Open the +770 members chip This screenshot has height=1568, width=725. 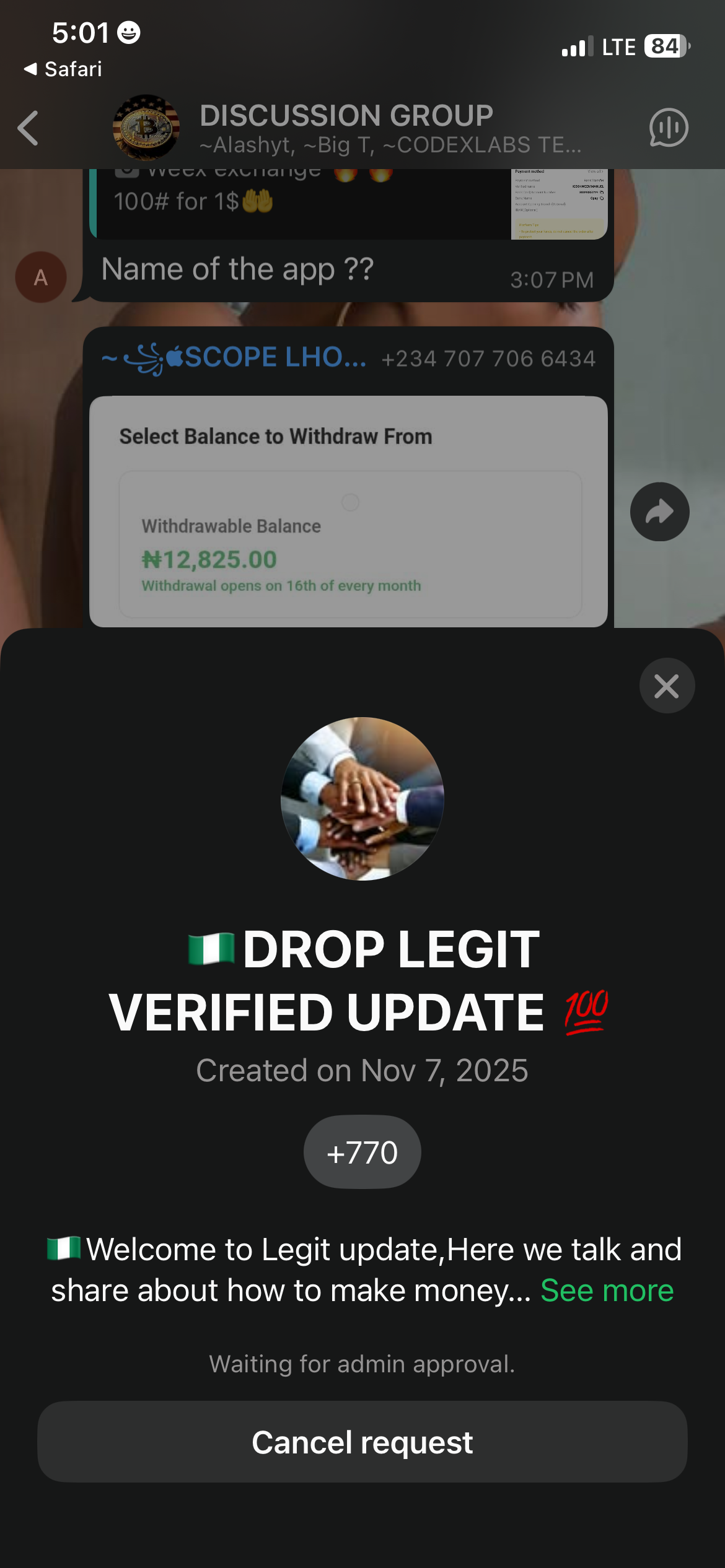coord(362,1152)
